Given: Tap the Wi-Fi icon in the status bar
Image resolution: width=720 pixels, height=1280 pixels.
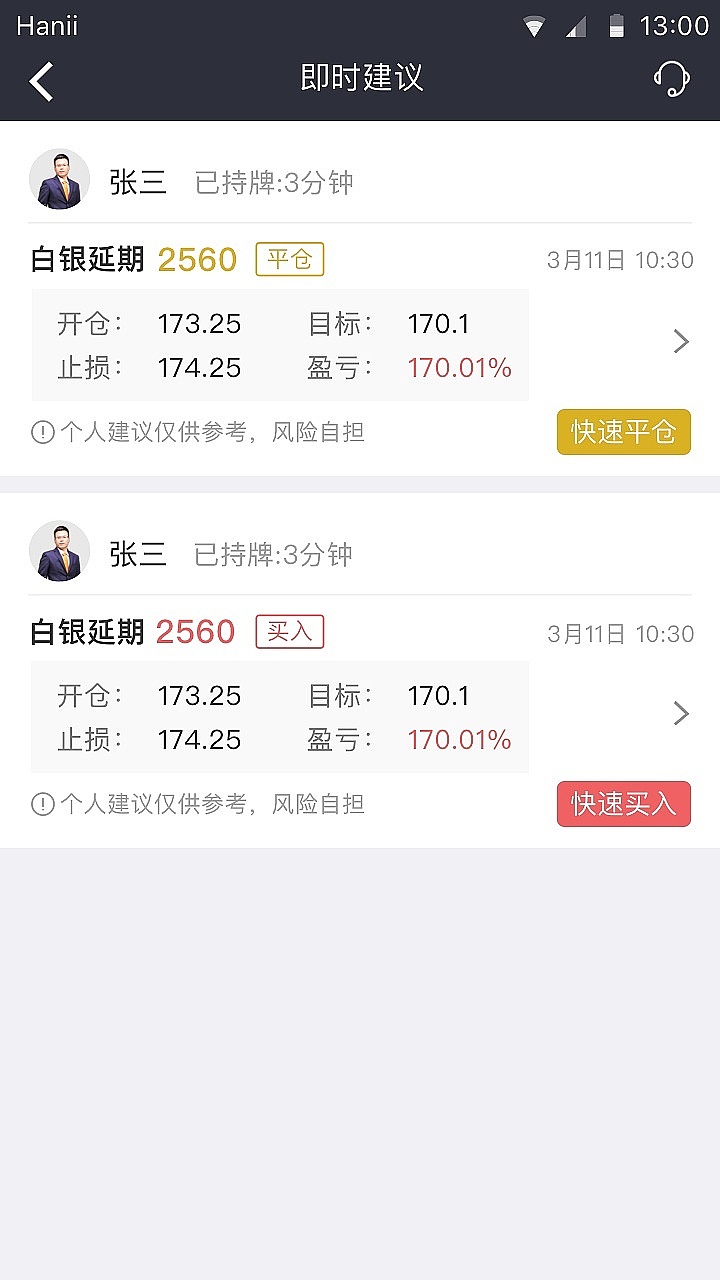Looking at the screenshot, I should tap(533, 25).
